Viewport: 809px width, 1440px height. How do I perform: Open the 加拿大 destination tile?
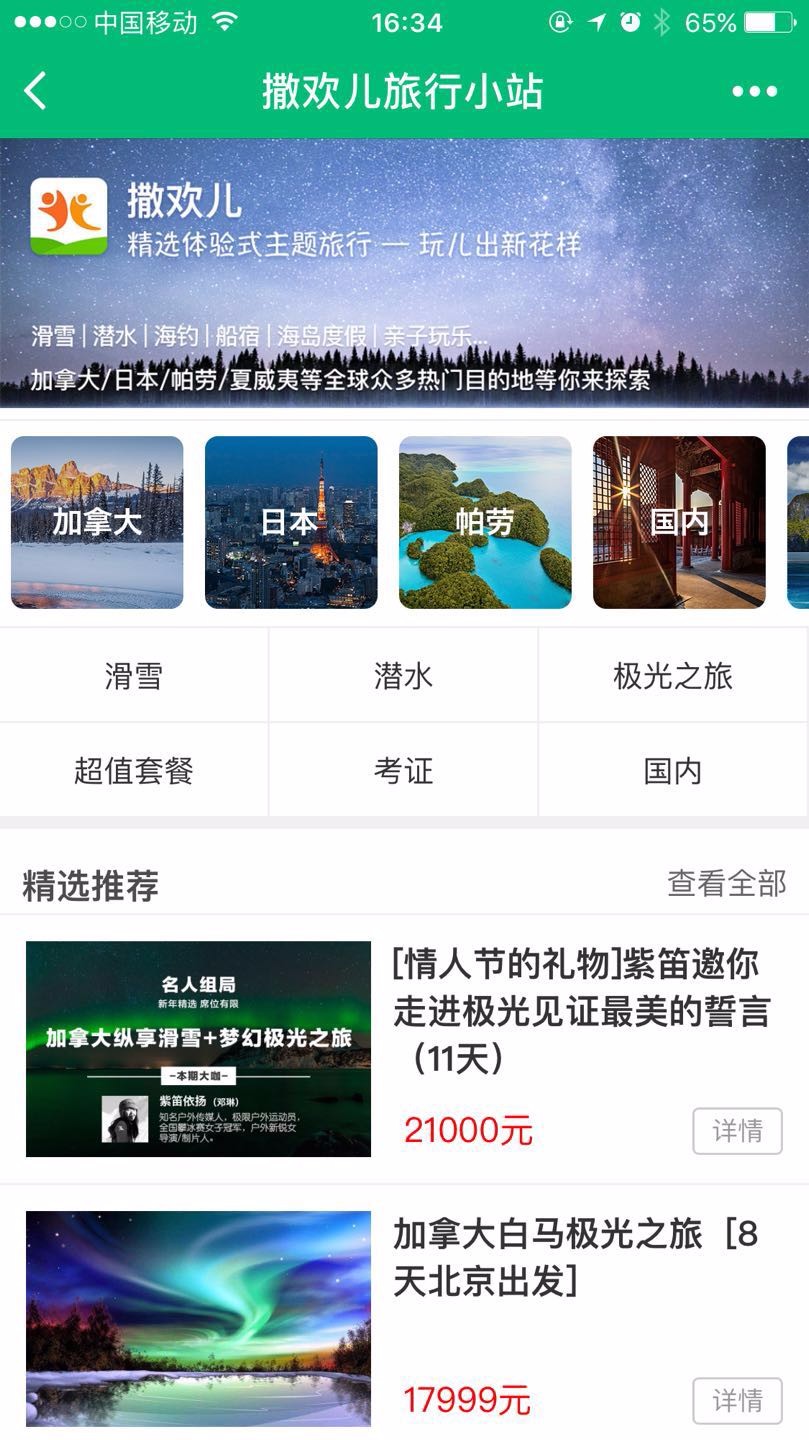97,522
